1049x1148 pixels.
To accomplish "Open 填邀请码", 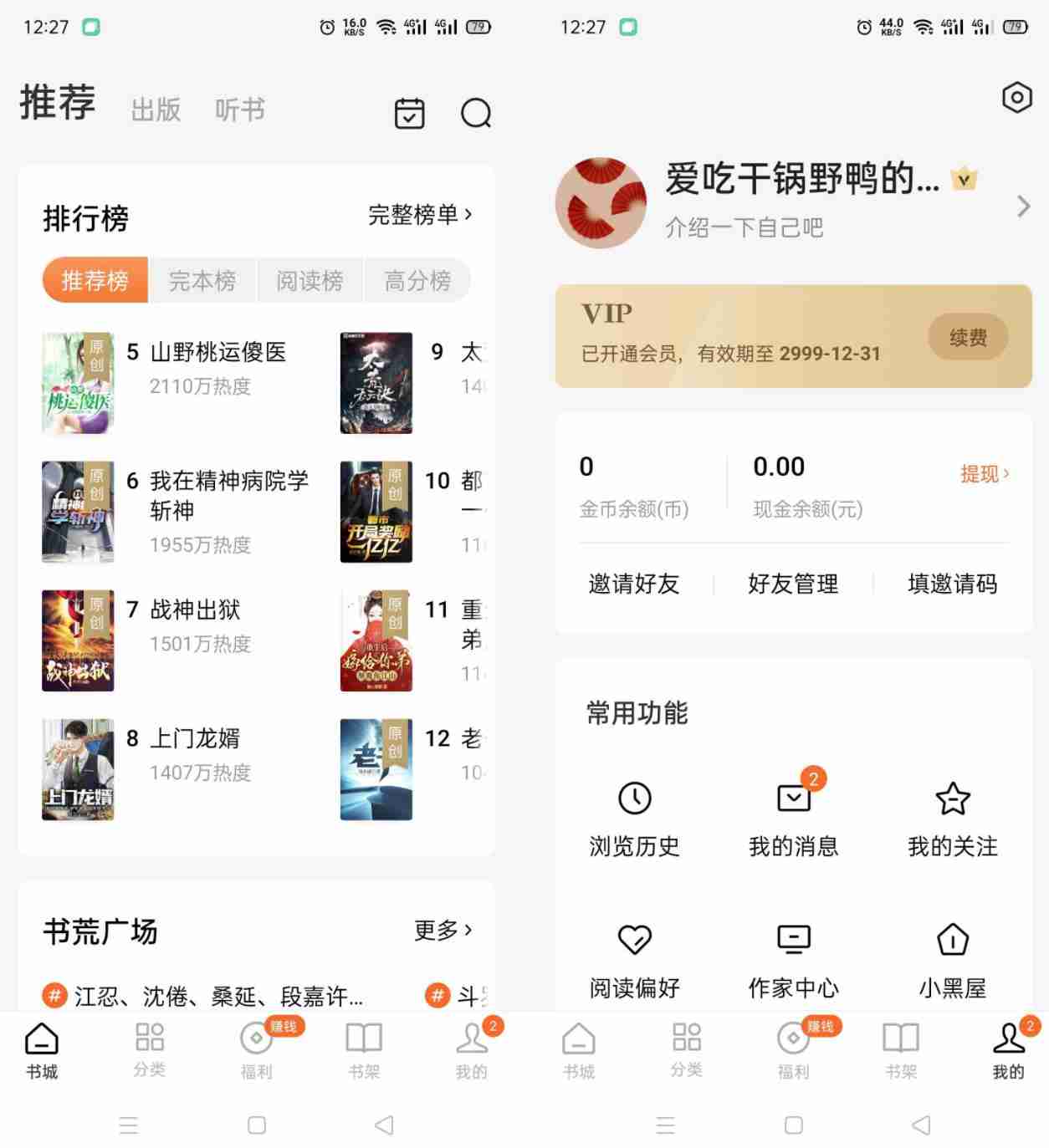I will coord(952,584).
